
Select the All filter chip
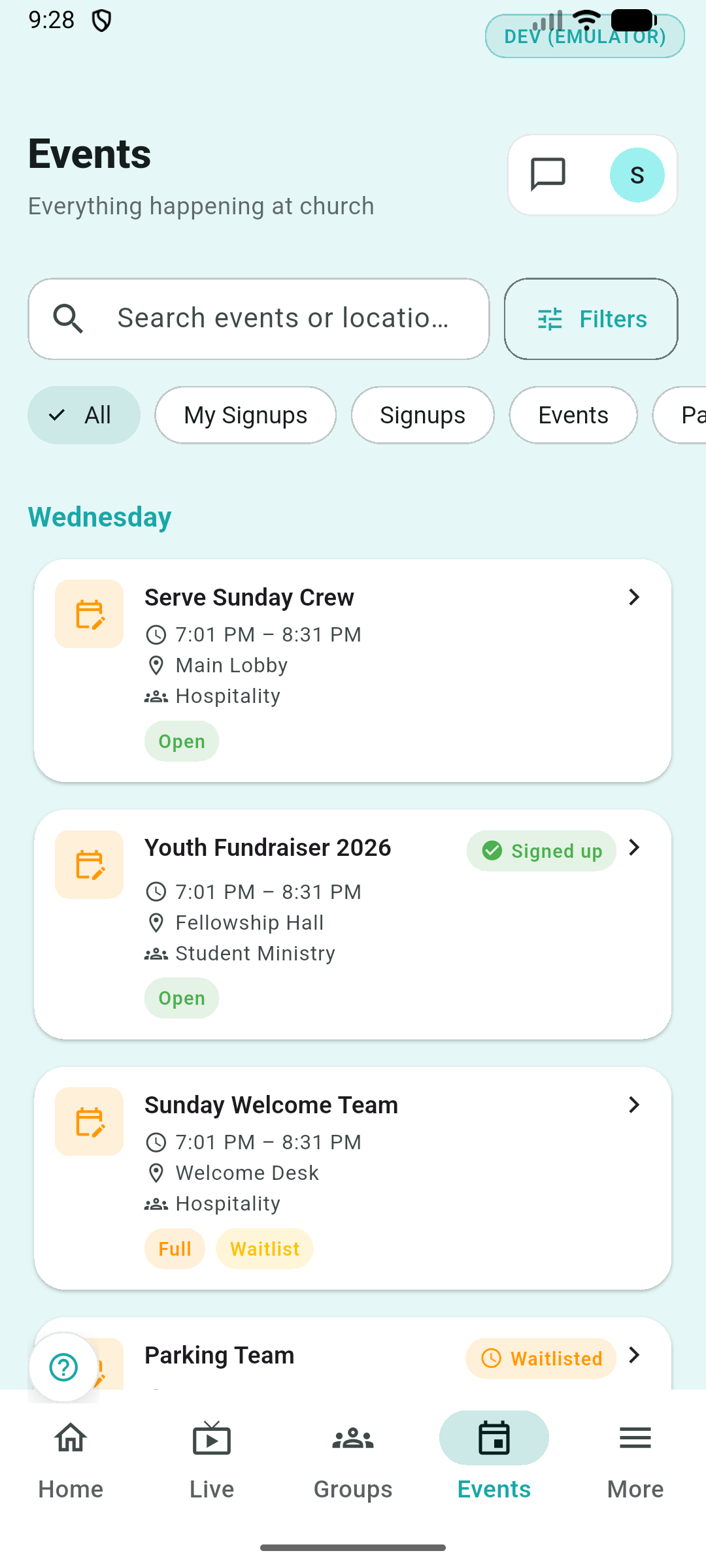click(84, 414)
